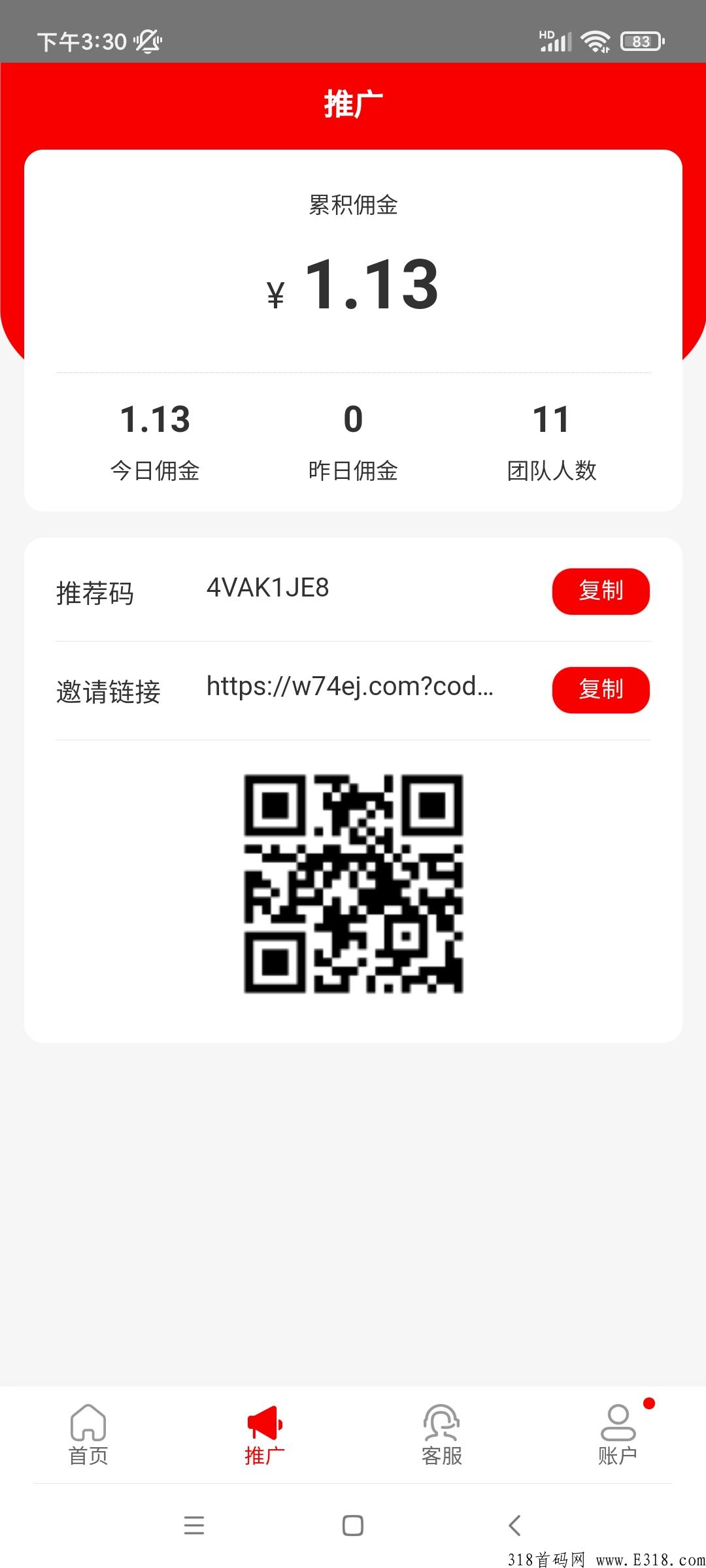The width and height of the screenshot is (706, 1568).
Task: Switch to the 首页 home tab
Action: click(x=88, y=1435)
